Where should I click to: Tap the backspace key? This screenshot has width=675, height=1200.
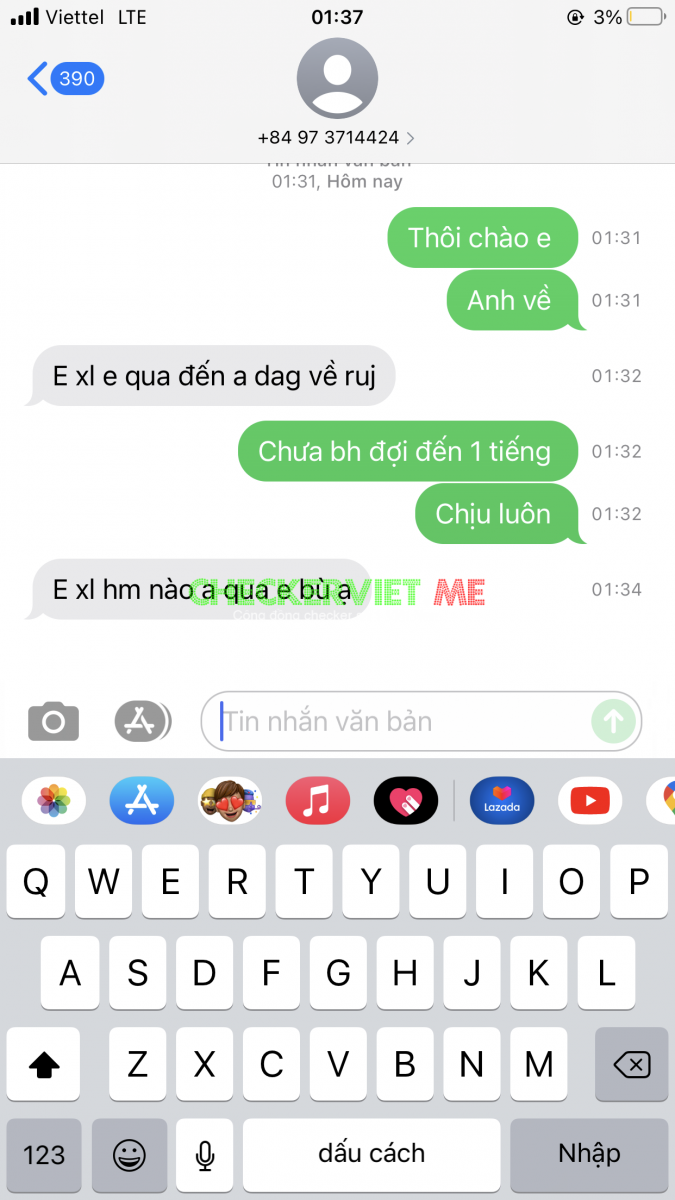tap(631, 1065)
